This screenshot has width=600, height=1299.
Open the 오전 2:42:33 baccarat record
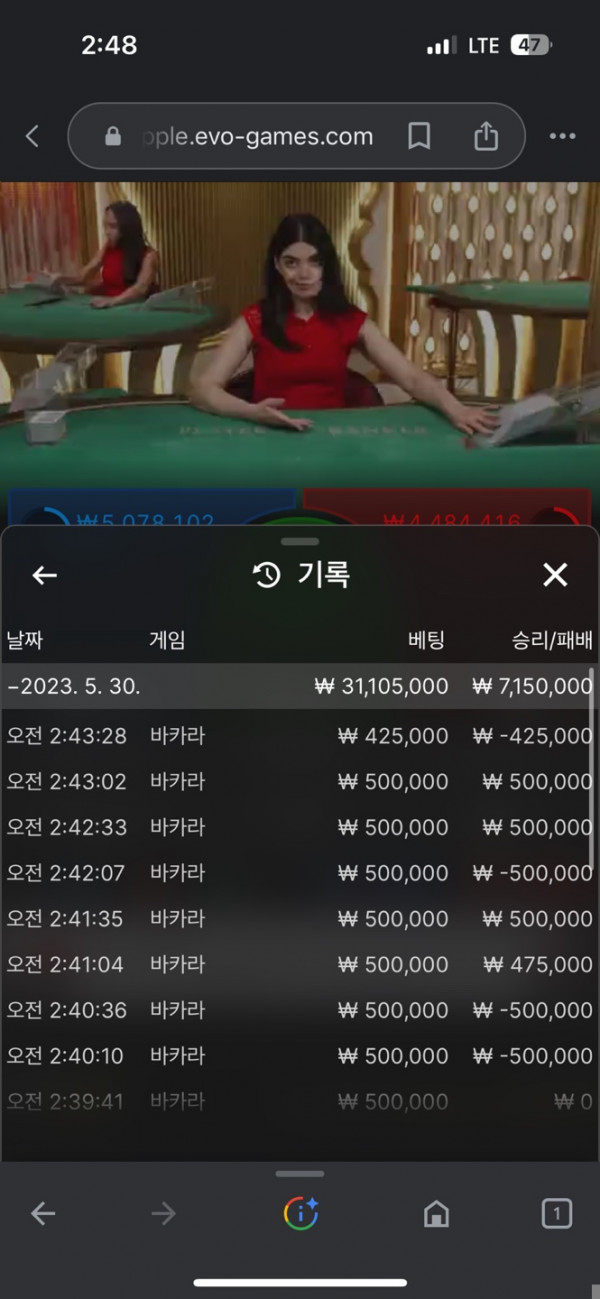(298, 827)
